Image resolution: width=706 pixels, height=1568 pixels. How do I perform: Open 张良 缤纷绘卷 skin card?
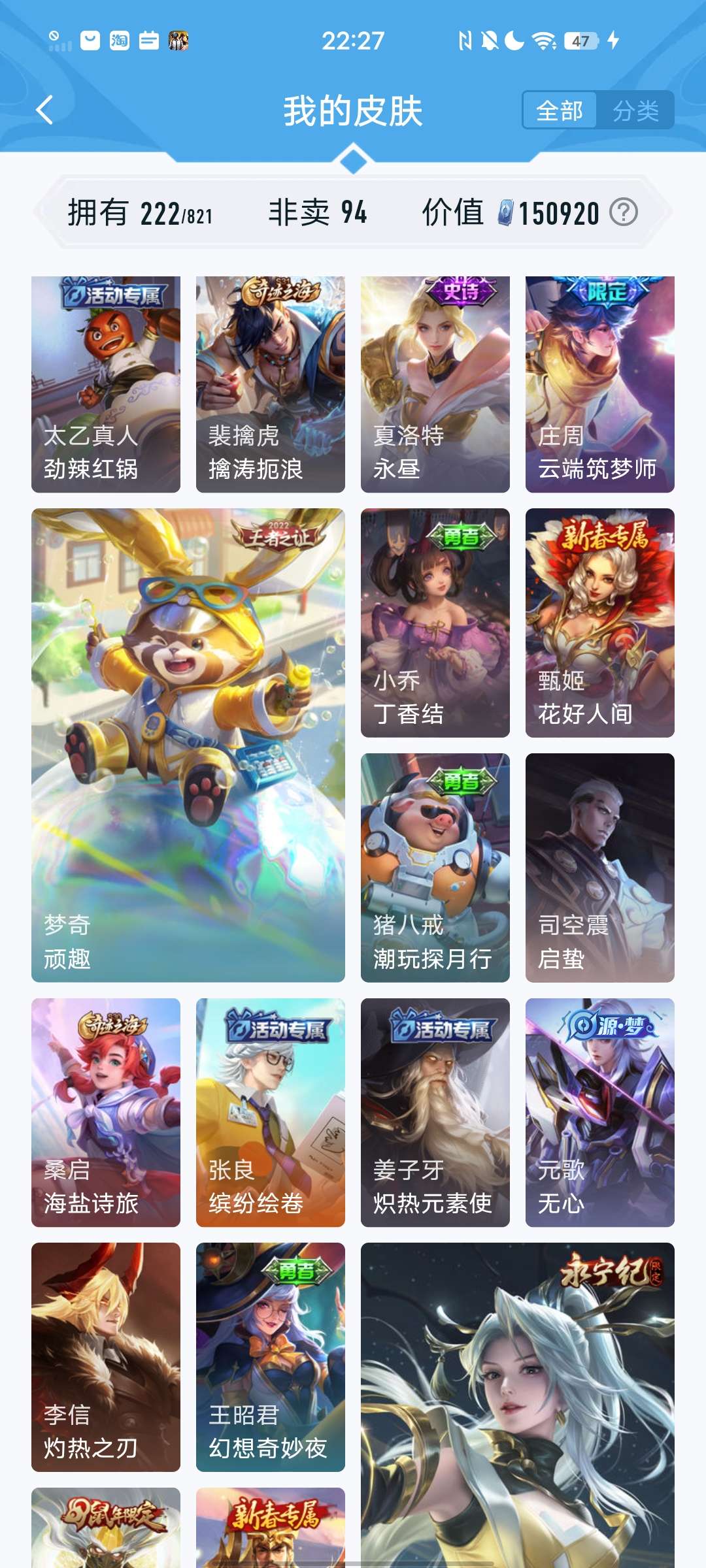tap(271, 1113)
